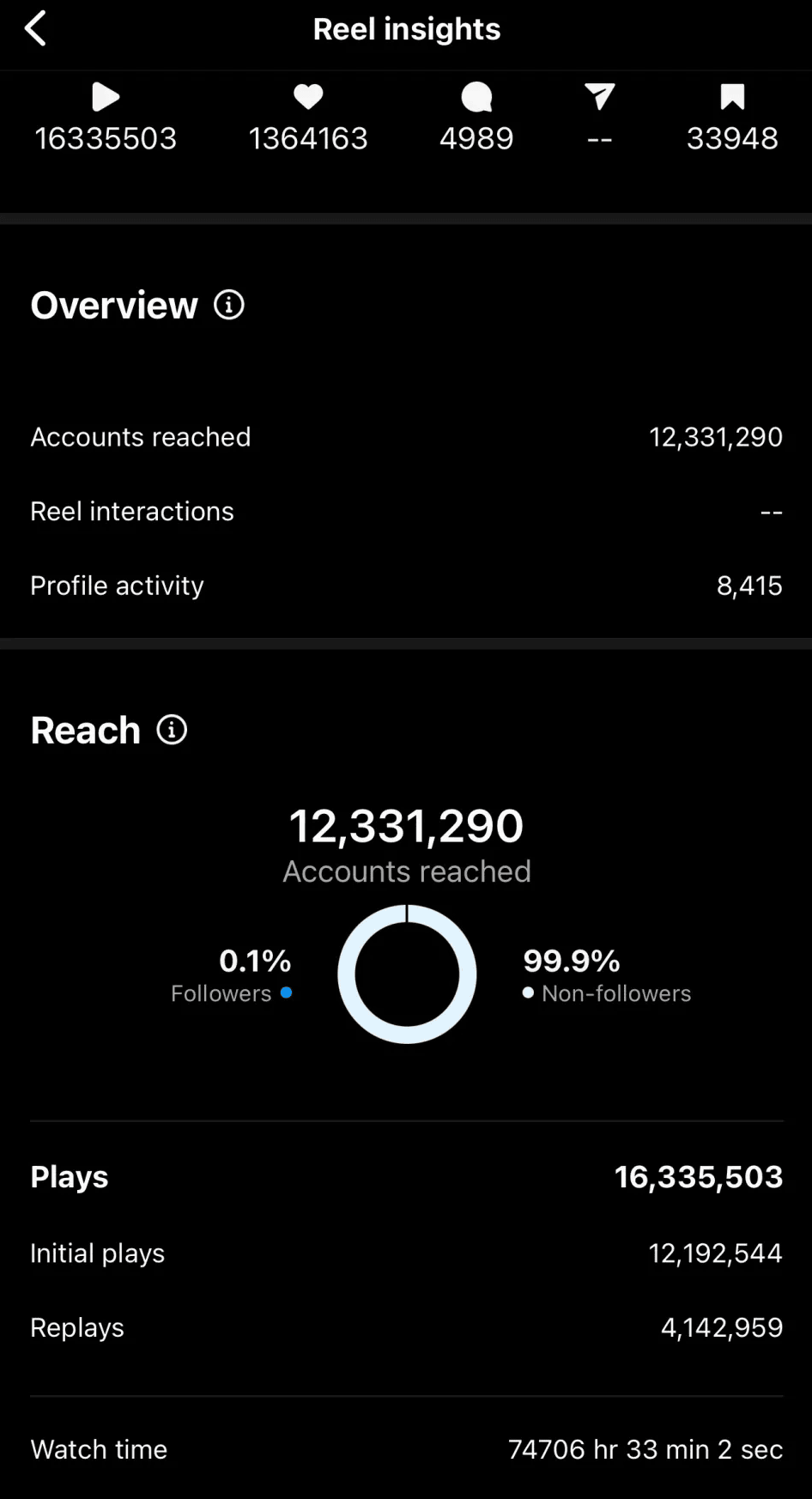This screenshot has width=812, height=1499.
Task: Go back from Reel insights
Action: click(35, 29)
